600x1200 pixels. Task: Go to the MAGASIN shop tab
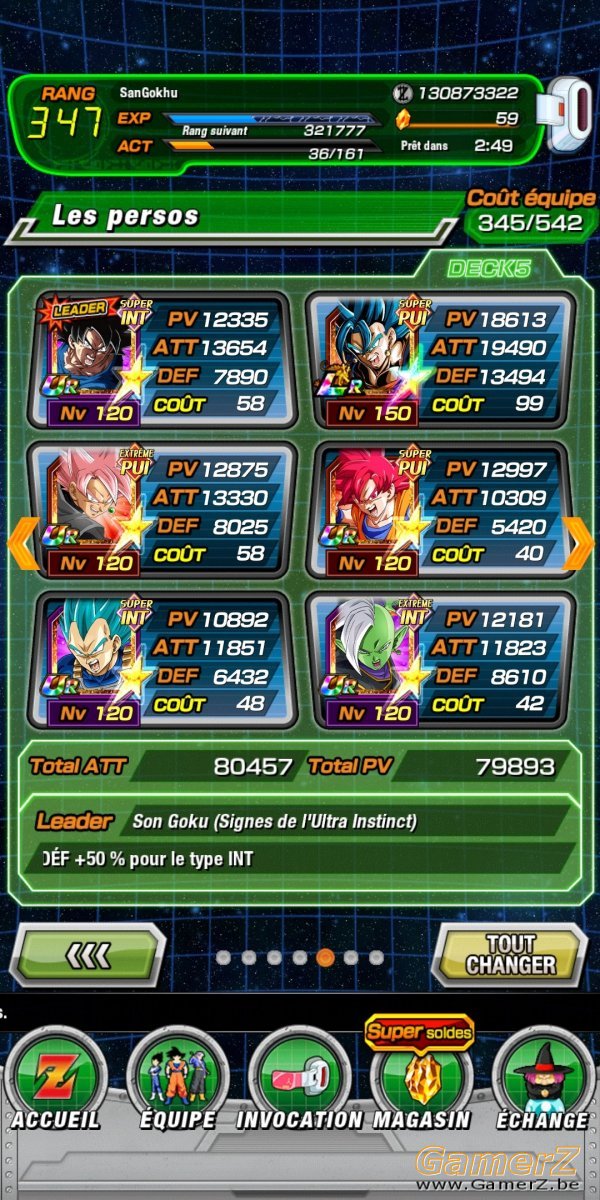pyautogui.click(x=421, y=1080)
